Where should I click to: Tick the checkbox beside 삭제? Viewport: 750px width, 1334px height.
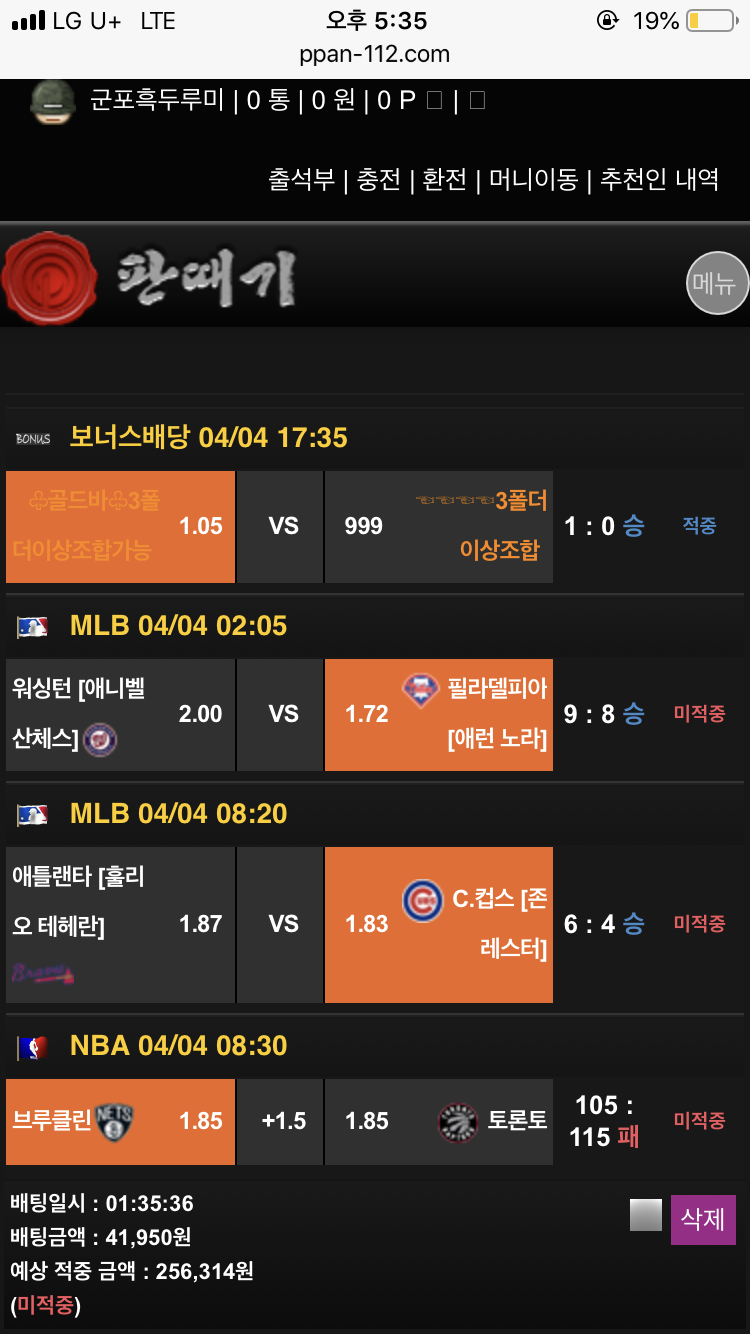[x=646, y=1215]
